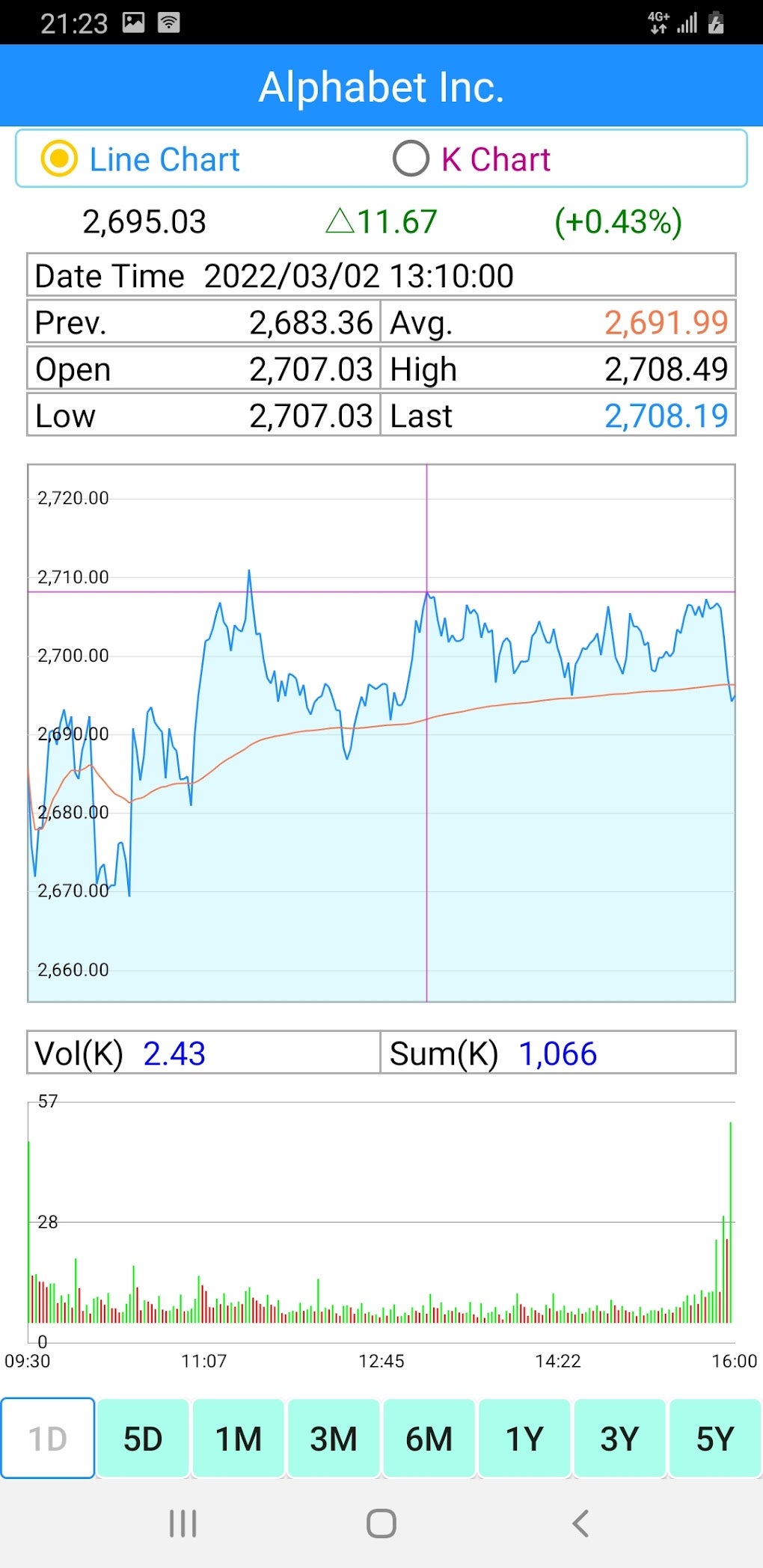Tap the Sum(K) value 1,066
Viewport: 763px width, 1568px height.
pyautogui.click(x=557, y=1053)
